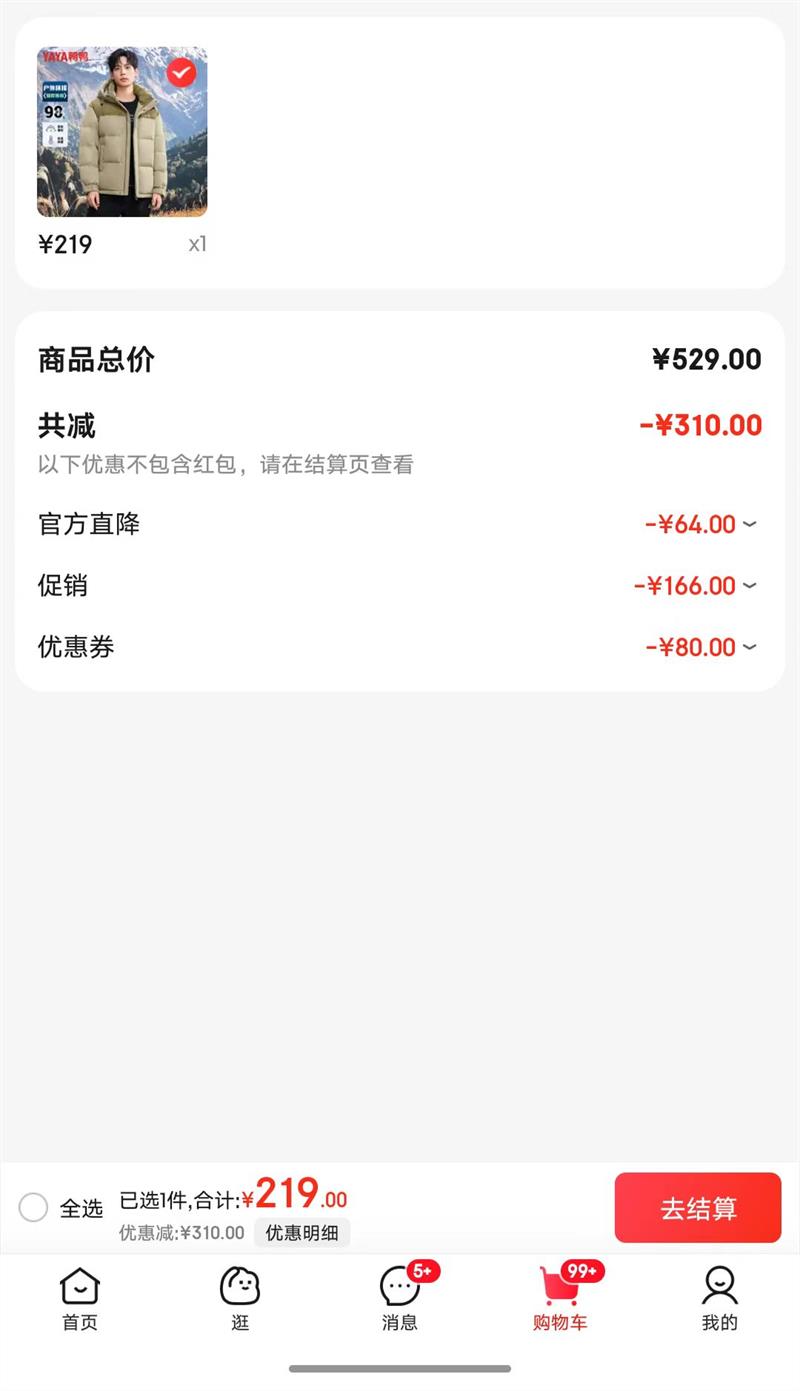This screenshot has height=1391, width=800.
Task: Toggle the 全选 select-all checkbox
Action: tap(34, 1207)
